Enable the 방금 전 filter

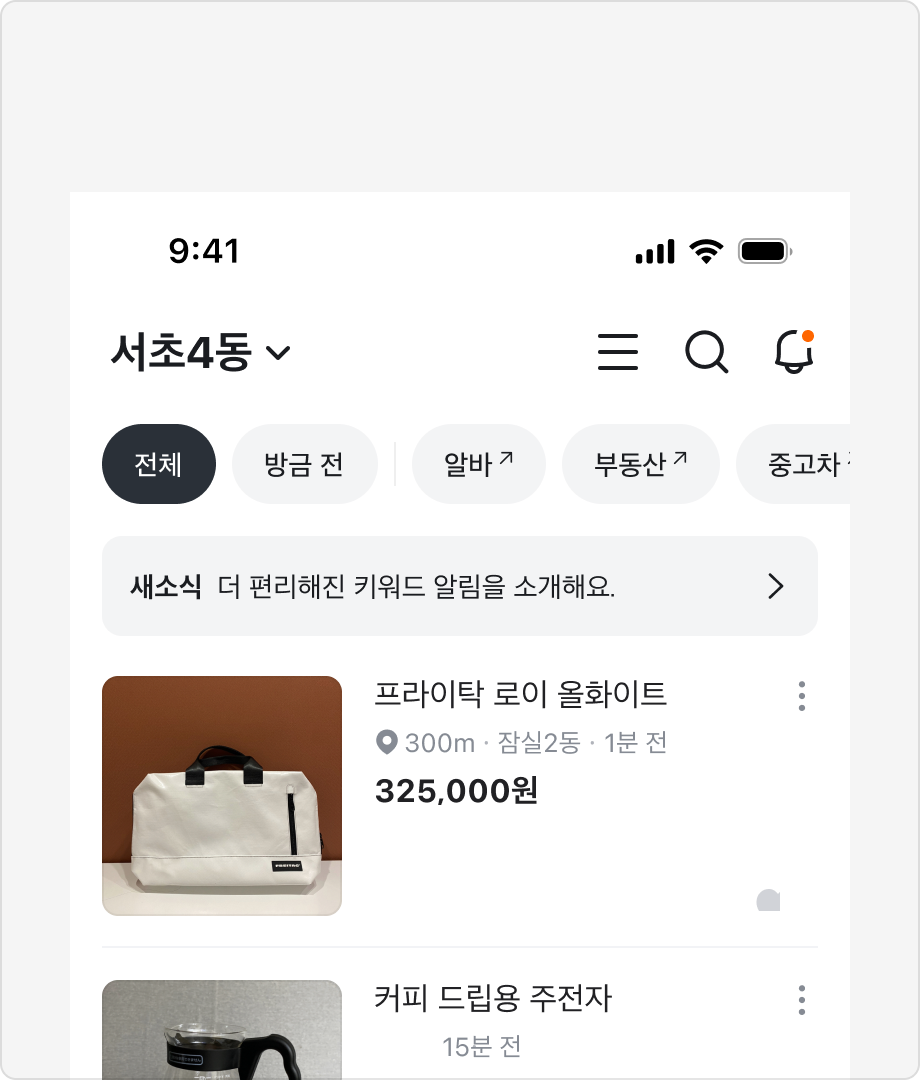pyautogui.click(x=305, y=463)
